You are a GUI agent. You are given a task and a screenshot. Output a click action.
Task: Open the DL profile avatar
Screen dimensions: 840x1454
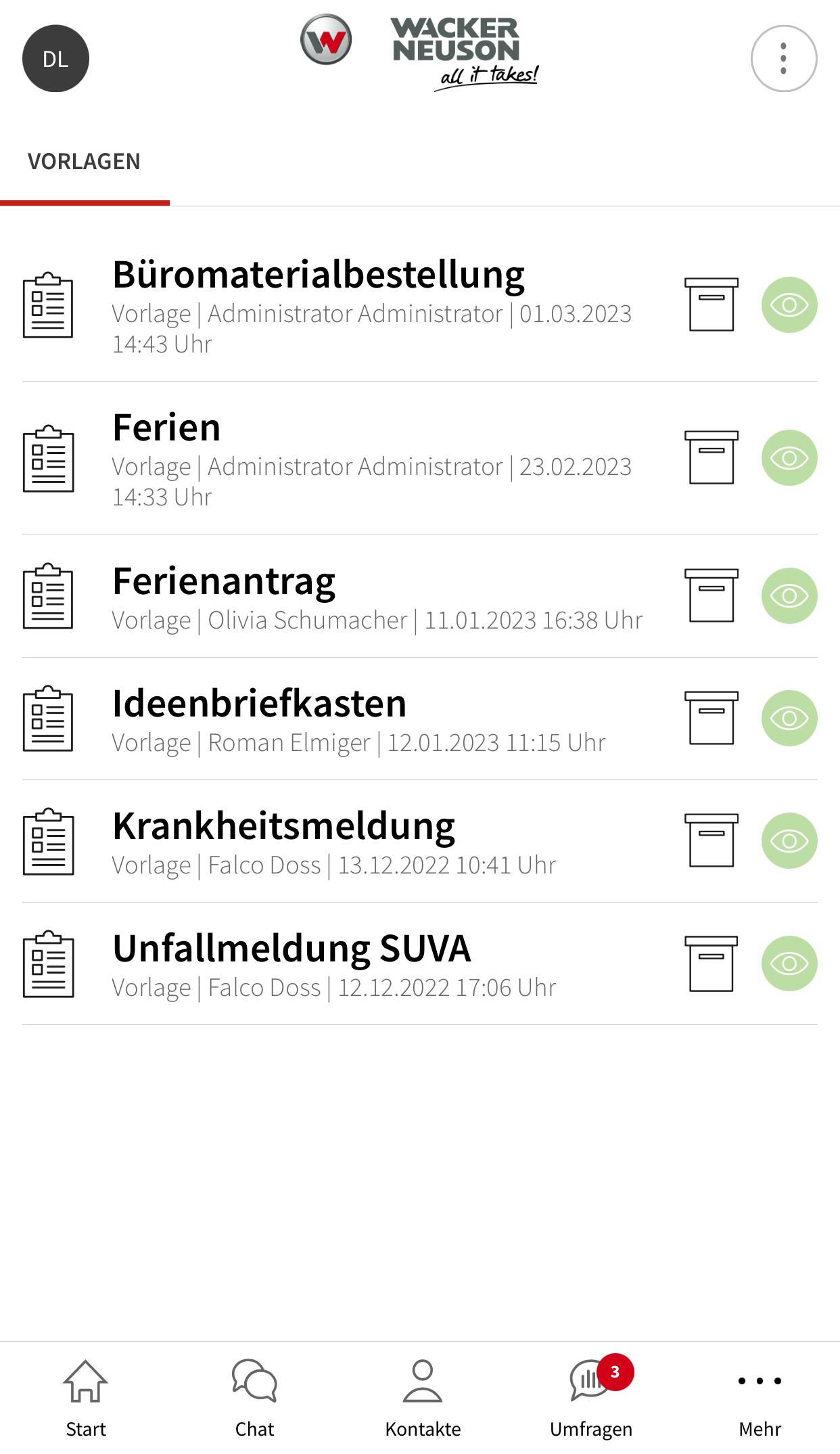point(55,59)
